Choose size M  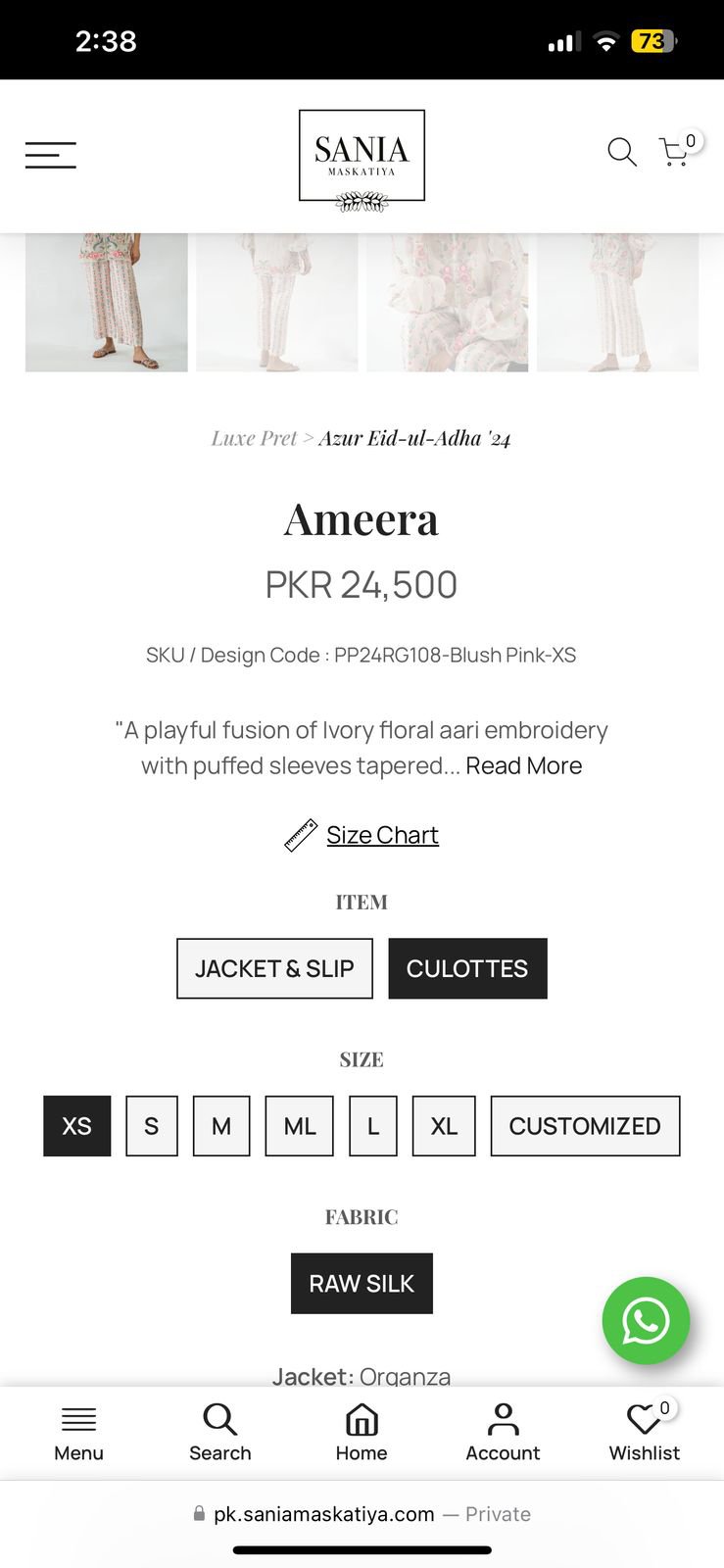click(221, 1126)
